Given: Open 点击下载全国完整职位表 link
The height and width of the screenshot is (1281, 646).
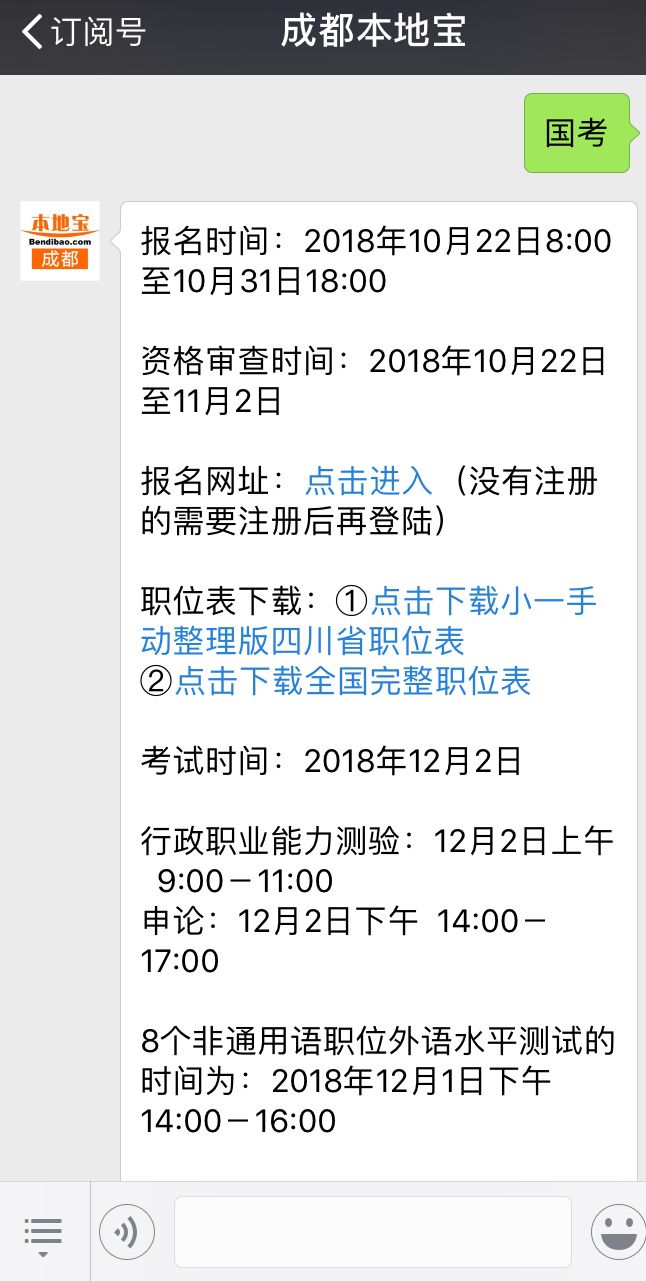Looking at the screenshot, I should [x=352, y=681].
